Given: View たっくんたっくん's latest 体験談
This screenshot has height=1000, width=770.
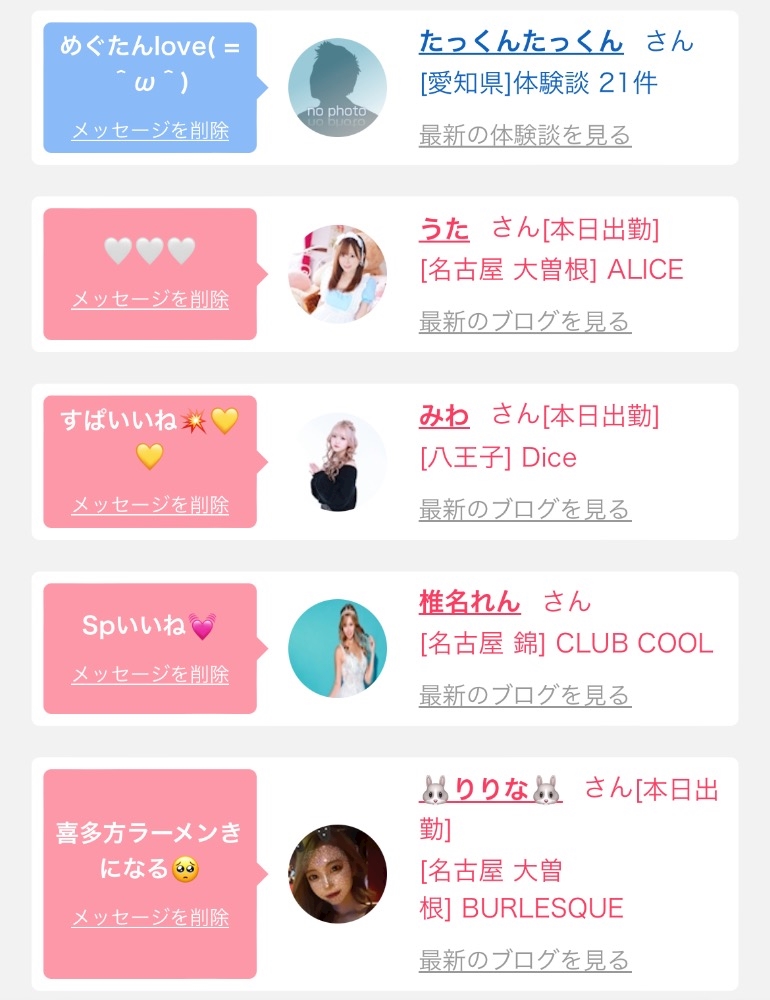Looking at the screenshot, I should [x=525, y=135].
